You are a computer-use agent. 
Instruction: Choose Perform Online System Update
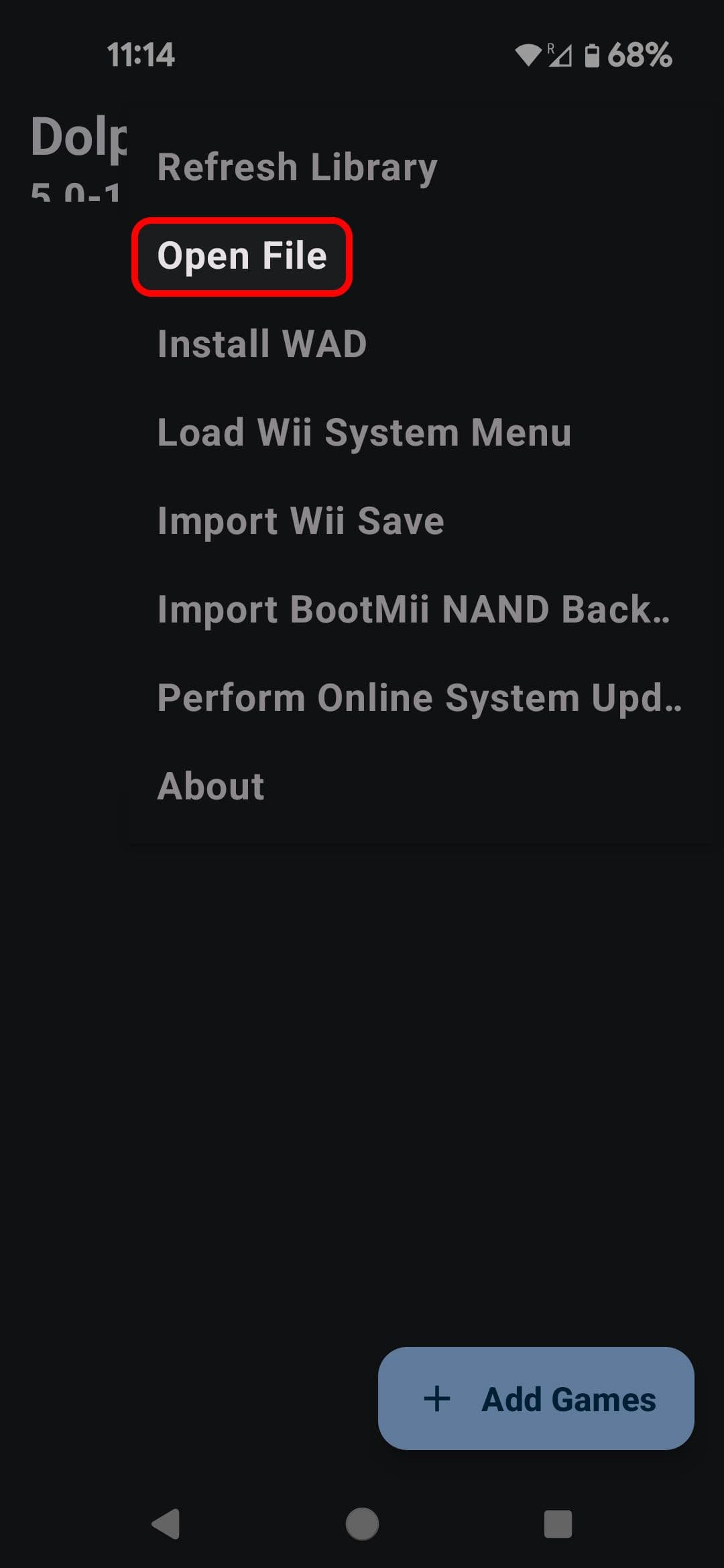tap(419, 698)
